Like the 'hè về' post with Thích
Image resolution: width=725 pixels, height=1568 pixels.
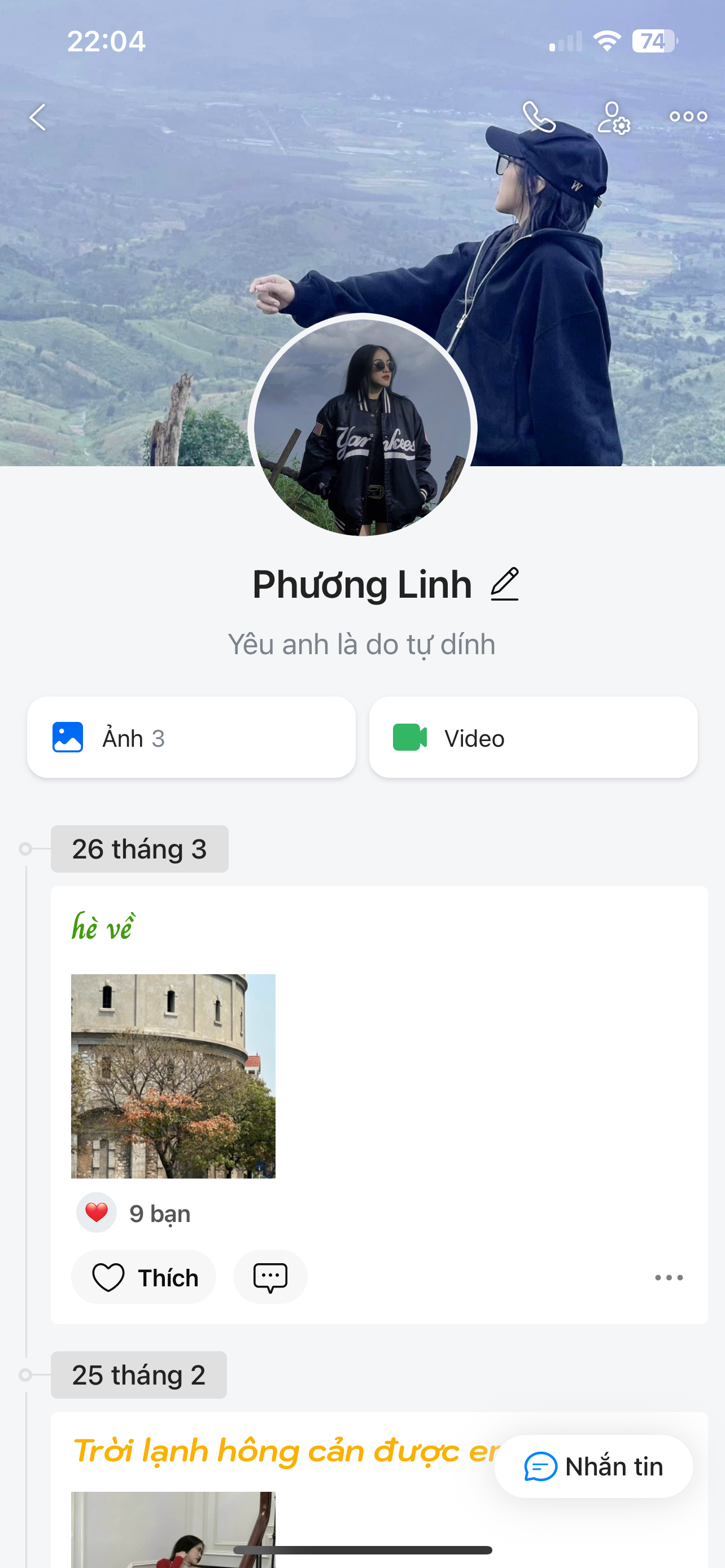[145, 1277]
